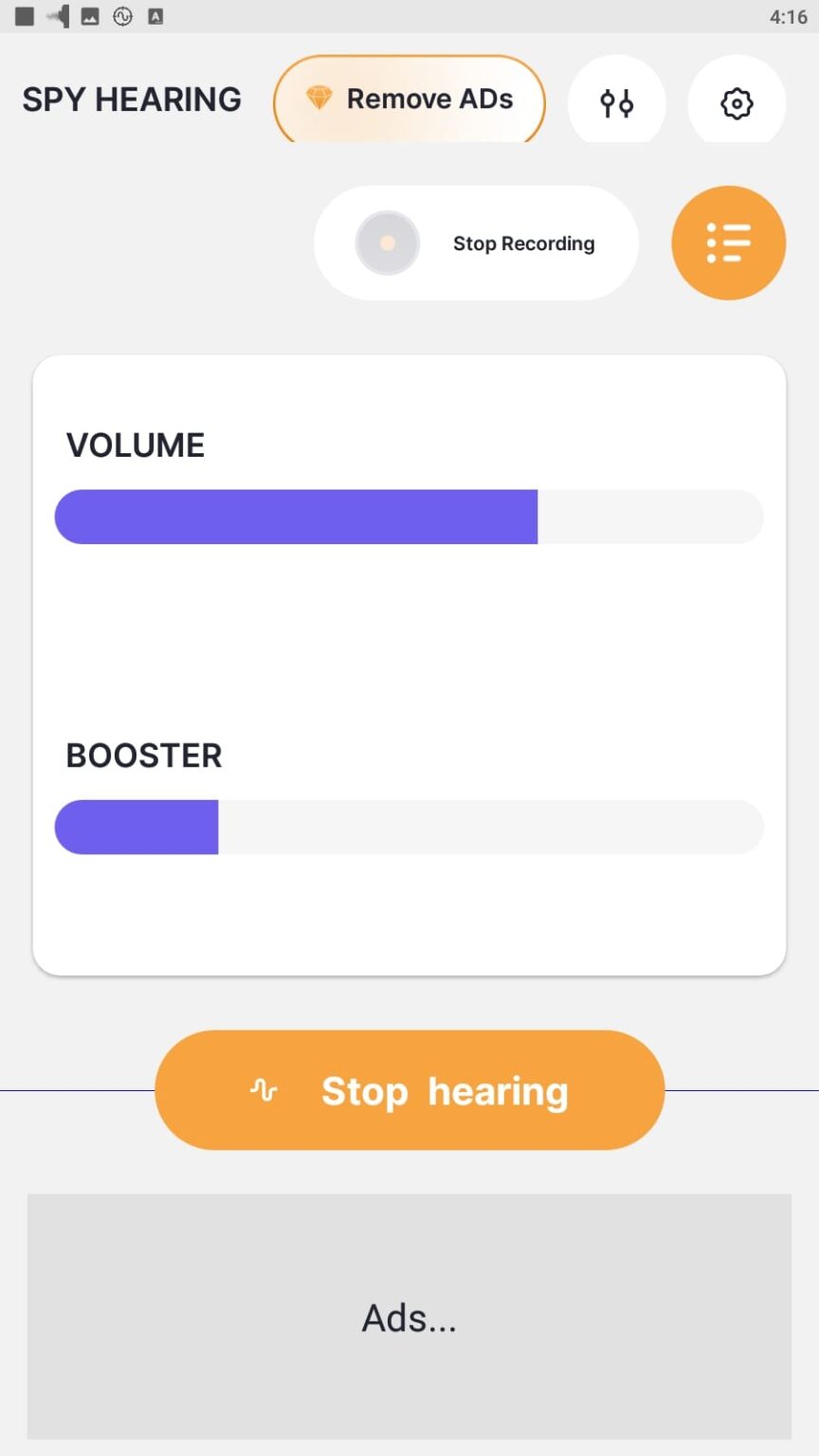819x1456 pixels.
Task: Tap the recording circle indicator icon
Action: pos(387,243)
